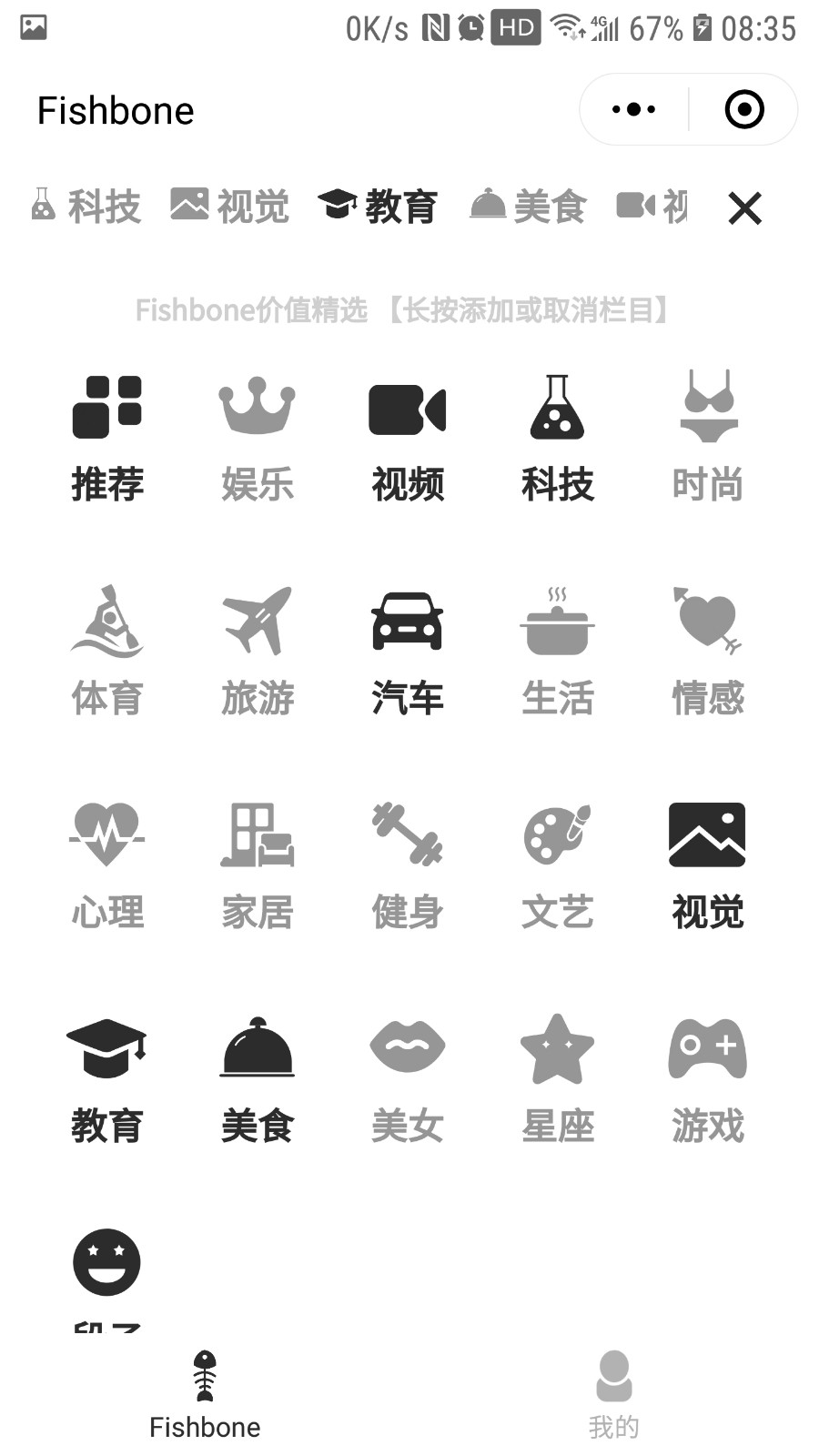
Task: Switch to the Fishbone bottom tab
Action: 205,1396
